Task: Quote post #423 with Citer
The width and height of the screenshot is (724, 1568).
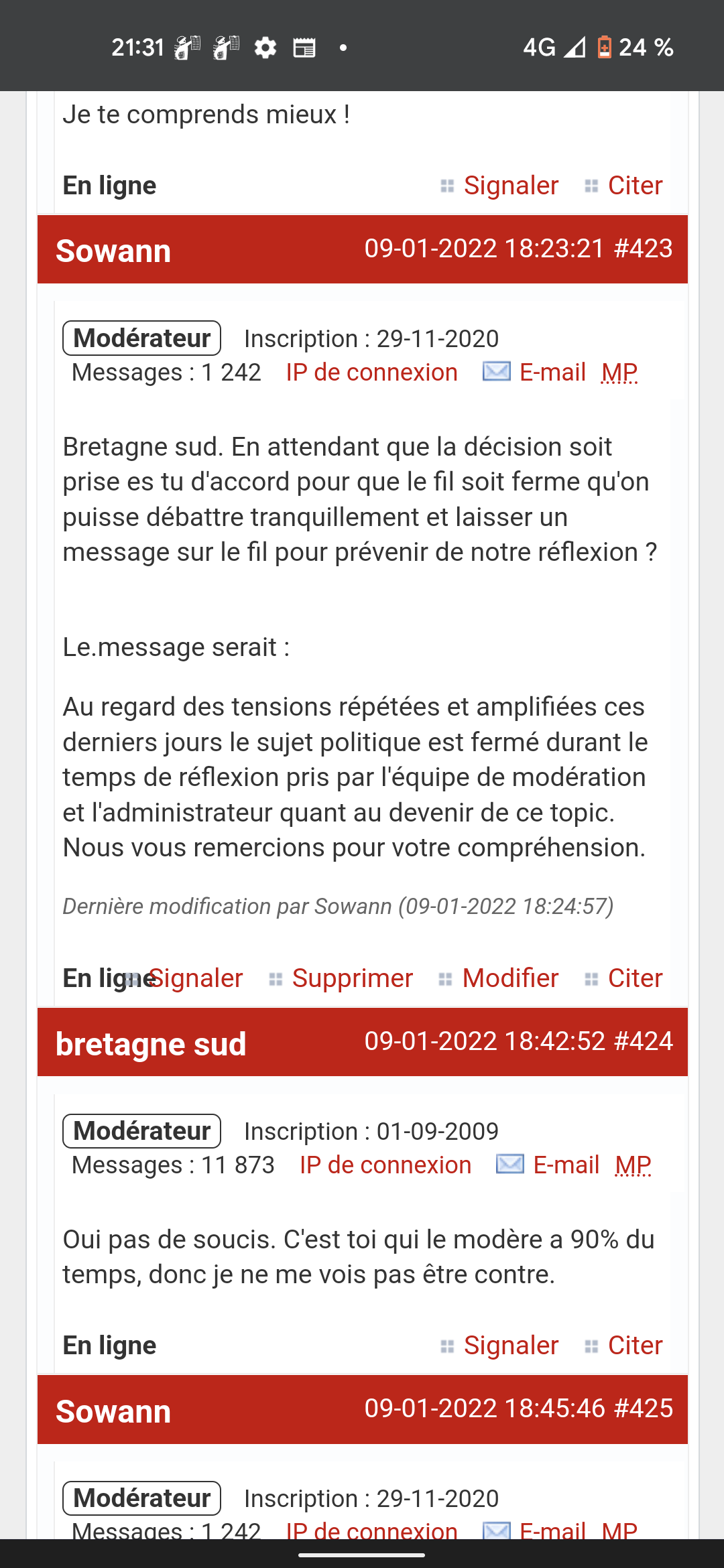Action: [634, 978]
